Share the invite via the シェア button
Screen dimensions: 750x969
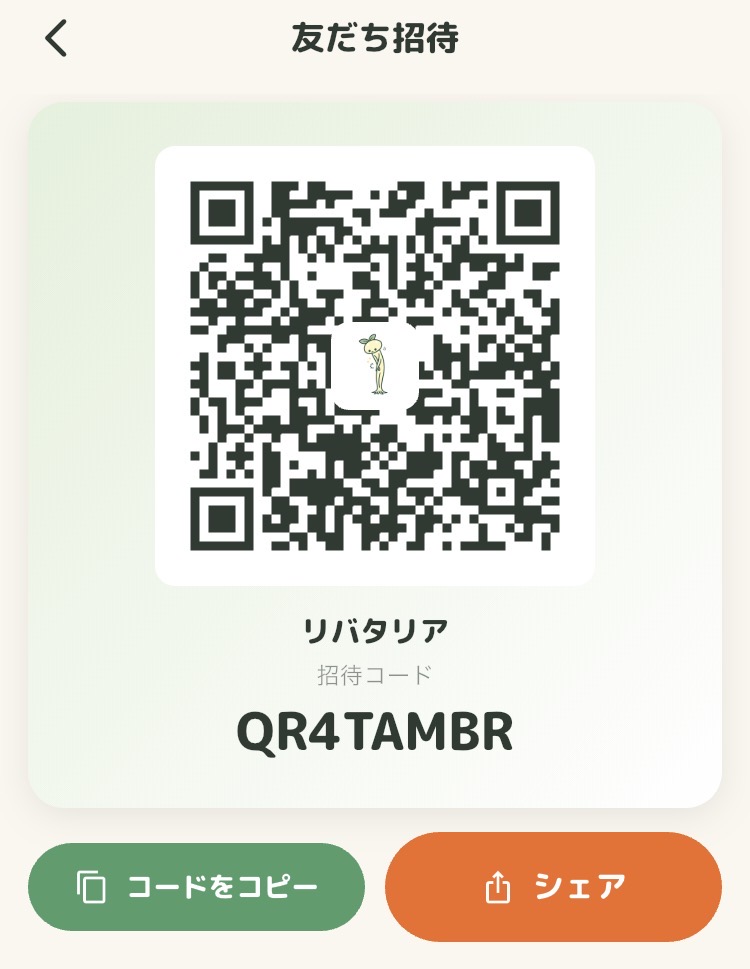pos(554,887)
